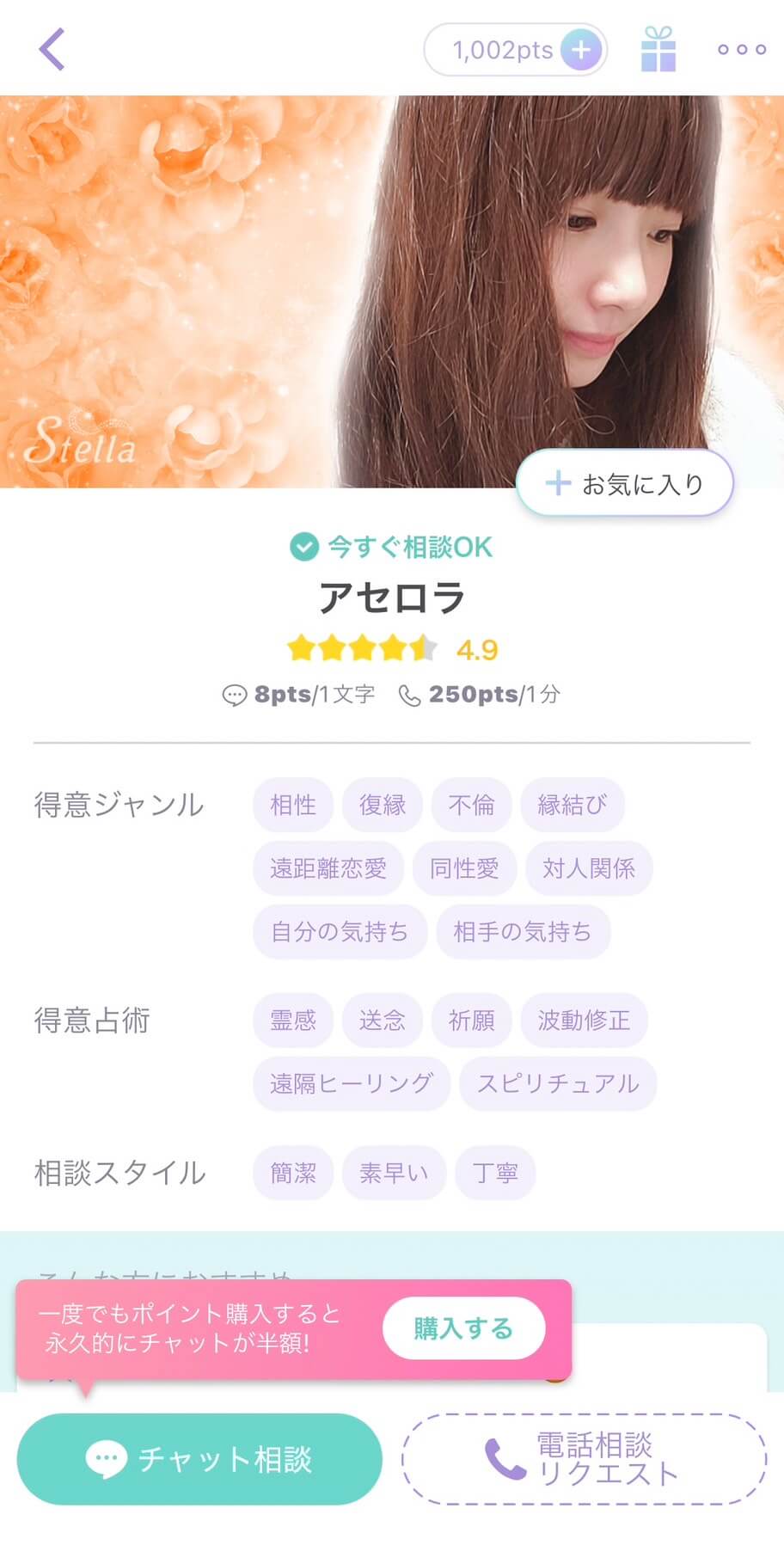Open the gift box icon
Viewport: 784px width, 1545px height.
pyautogui.click(x=658, y=49)
